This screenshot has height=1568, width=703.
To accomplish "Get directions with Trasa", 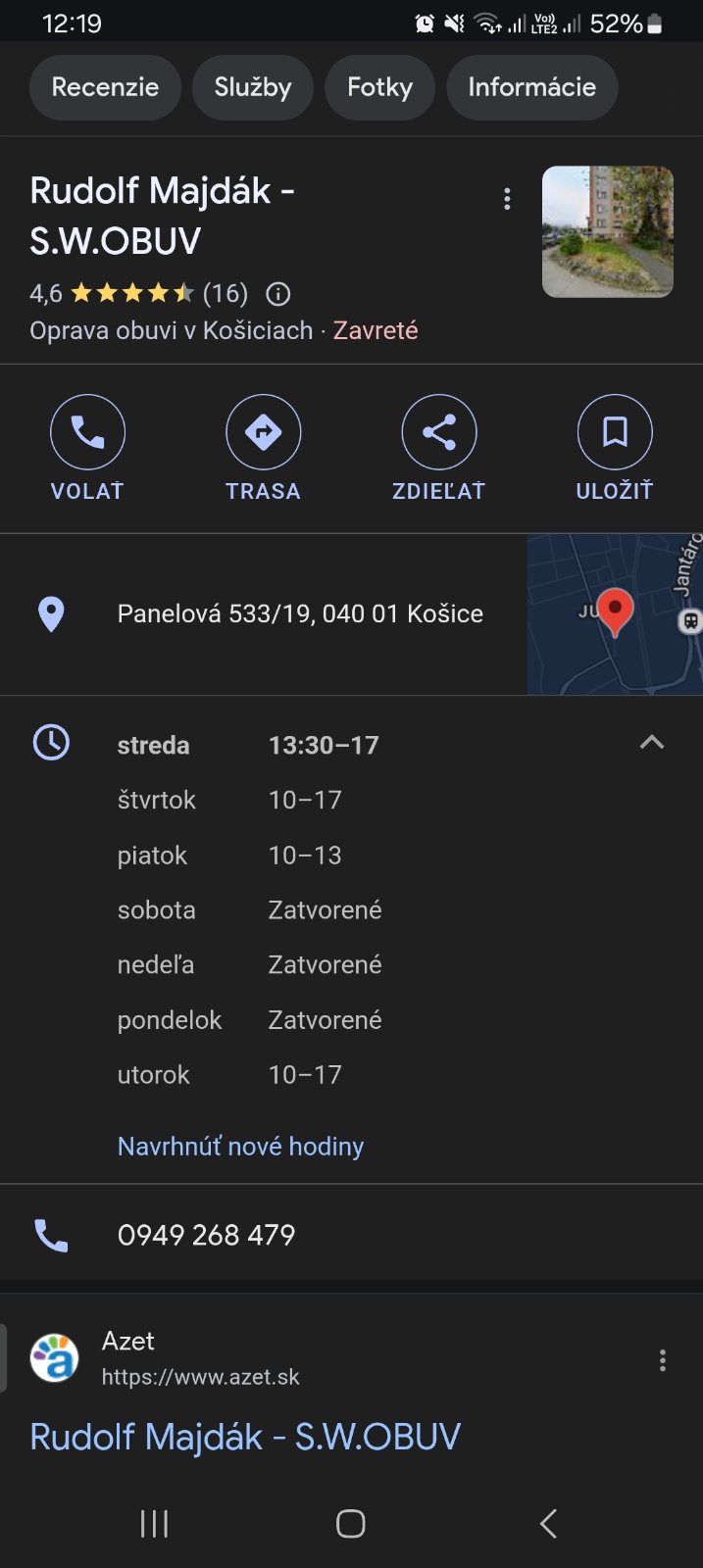I will point(263,432).
